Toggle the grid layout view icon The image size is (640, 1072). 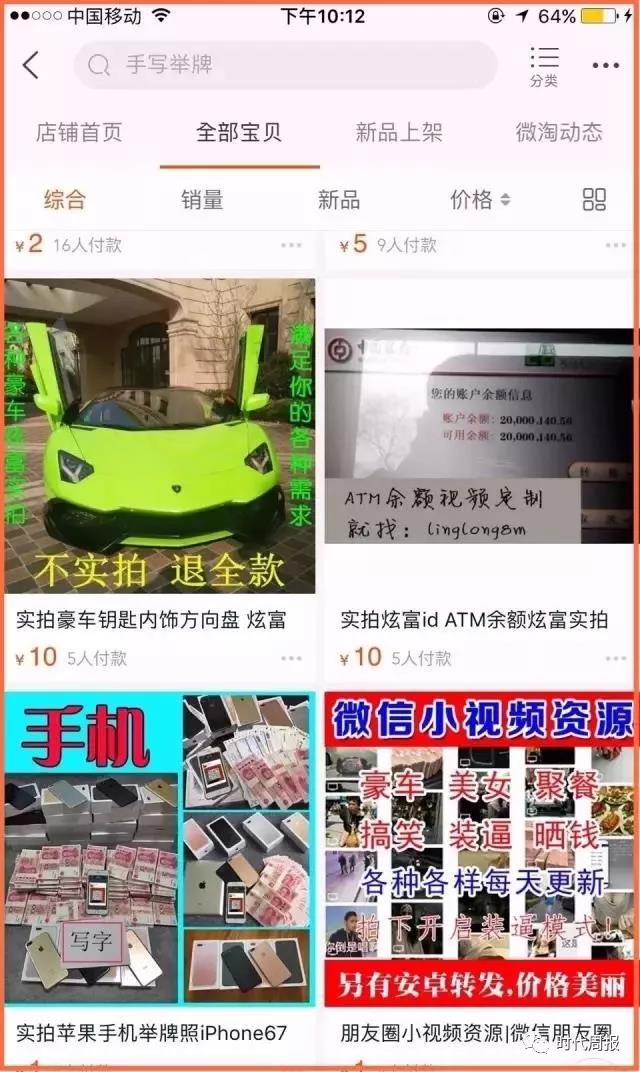point(594,199)
